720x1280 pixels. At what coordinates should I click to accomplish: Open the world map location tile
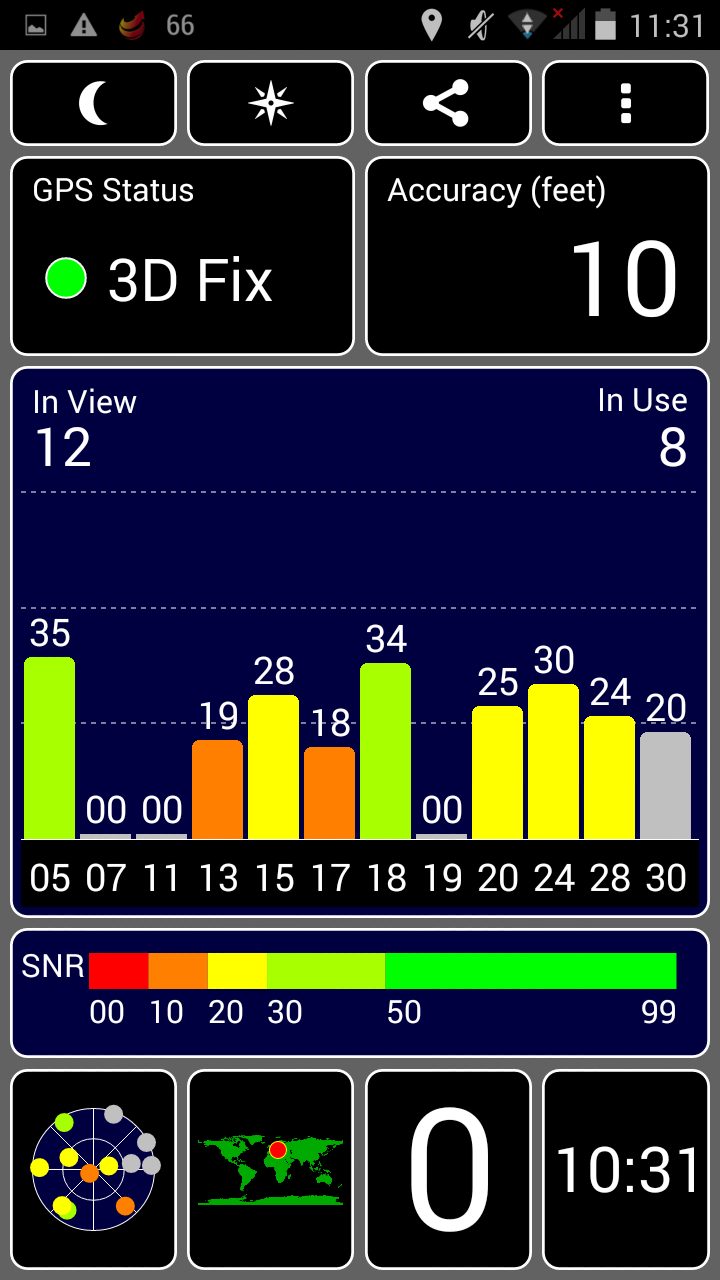click(x=271, y=1170)
